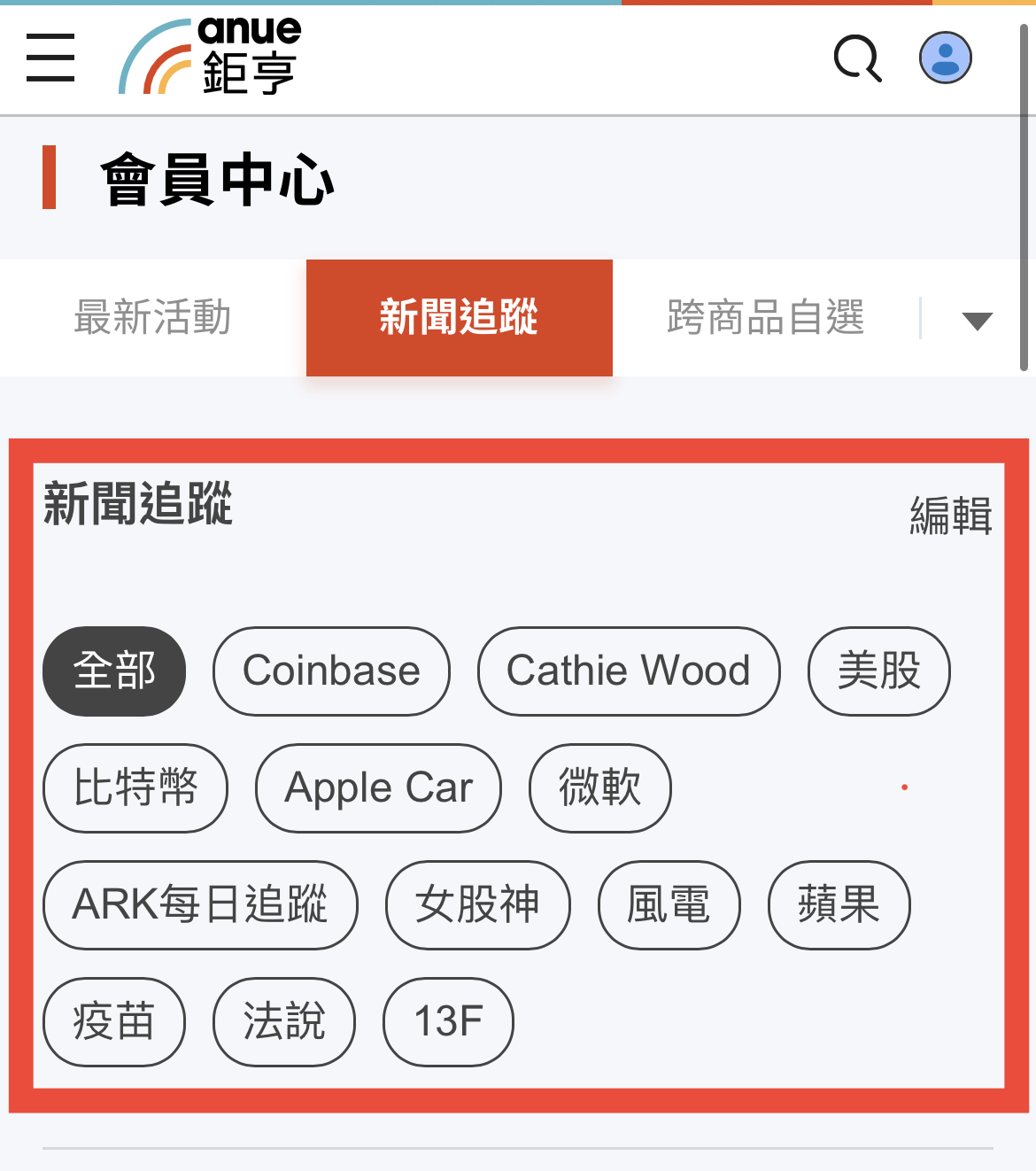Select the Cathie Wood chip
The height and width of the screenshot is (1171, 1036).
629,671
